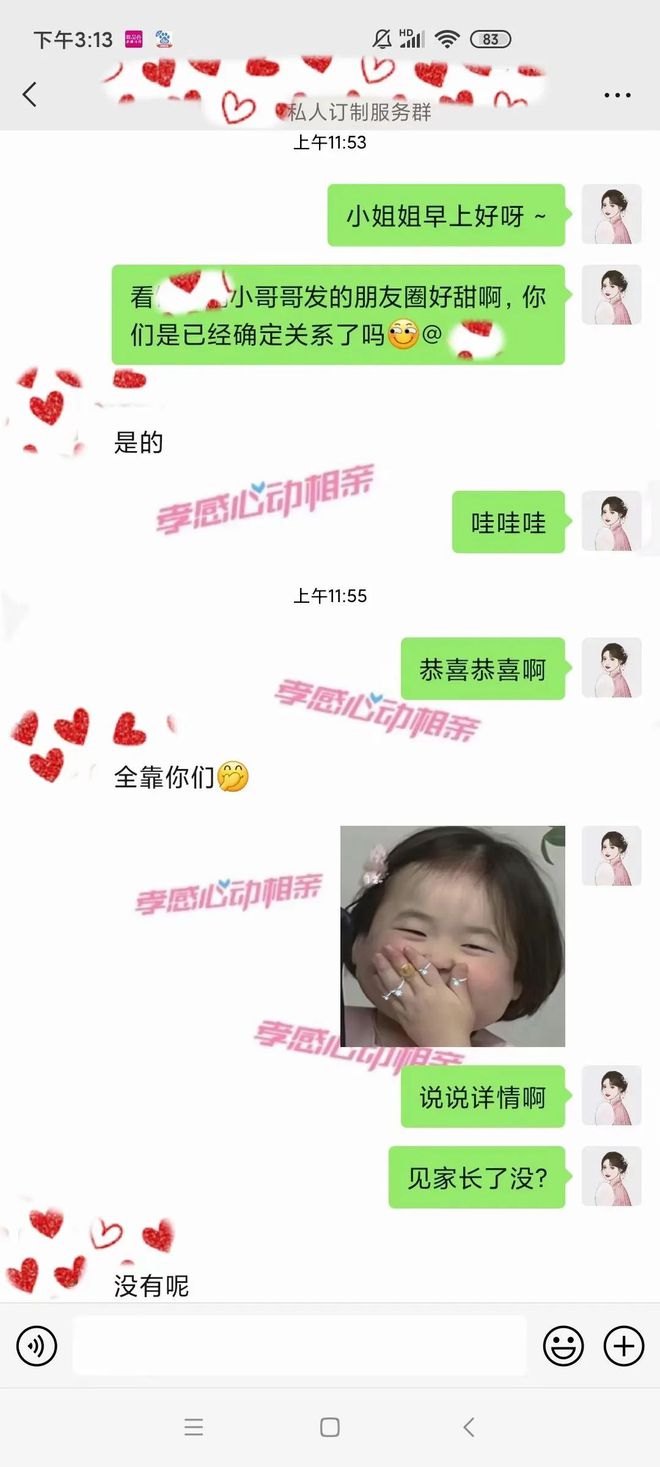Image resolution: width=660 pixels, height=1467 pixels.
Task: Open the laughing girl sticker image
Action: click(453, 936)
